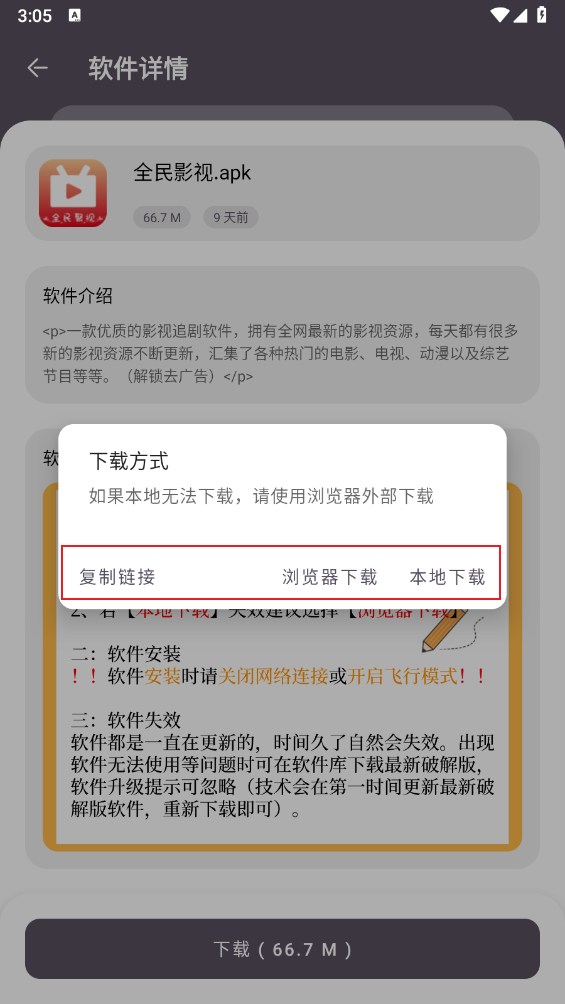The height and width of the screenshot is (1004, 565).
Task: Tap 复制链接 to copy the download link
Action: click(x=117, y=577)
